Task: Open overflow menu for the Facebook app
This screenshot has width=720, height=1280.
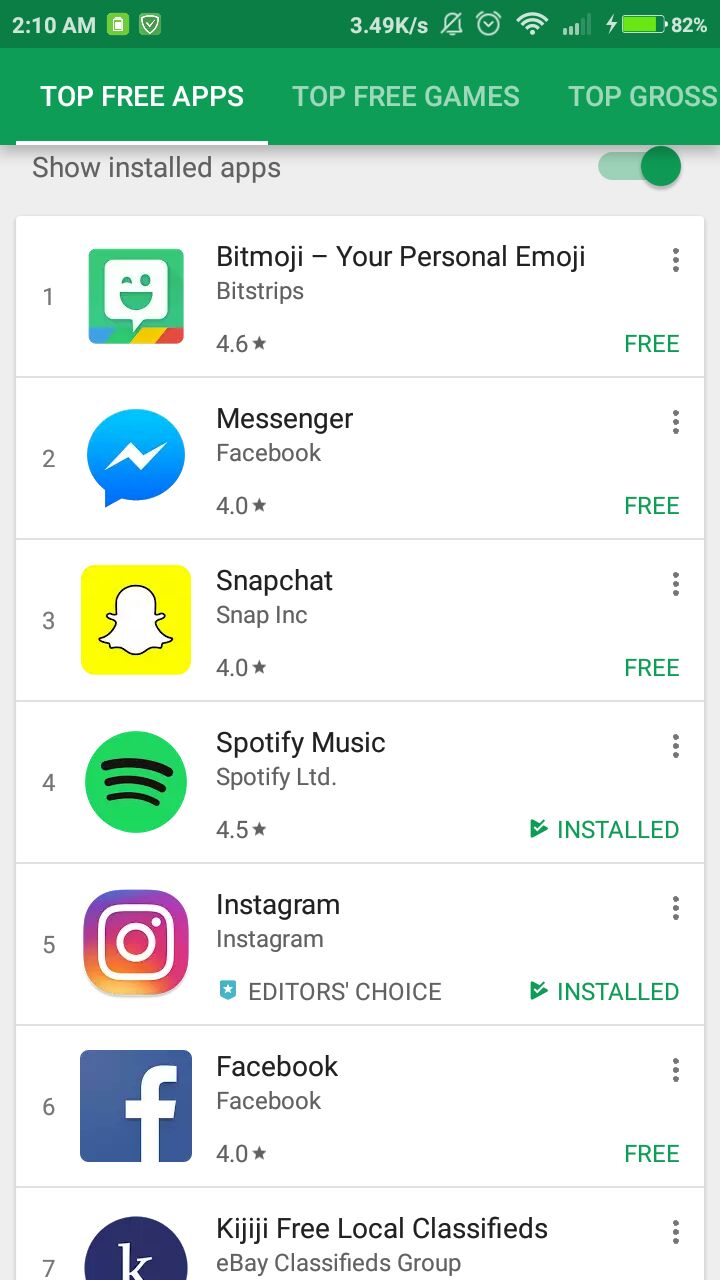Action: coord(676,1070)
